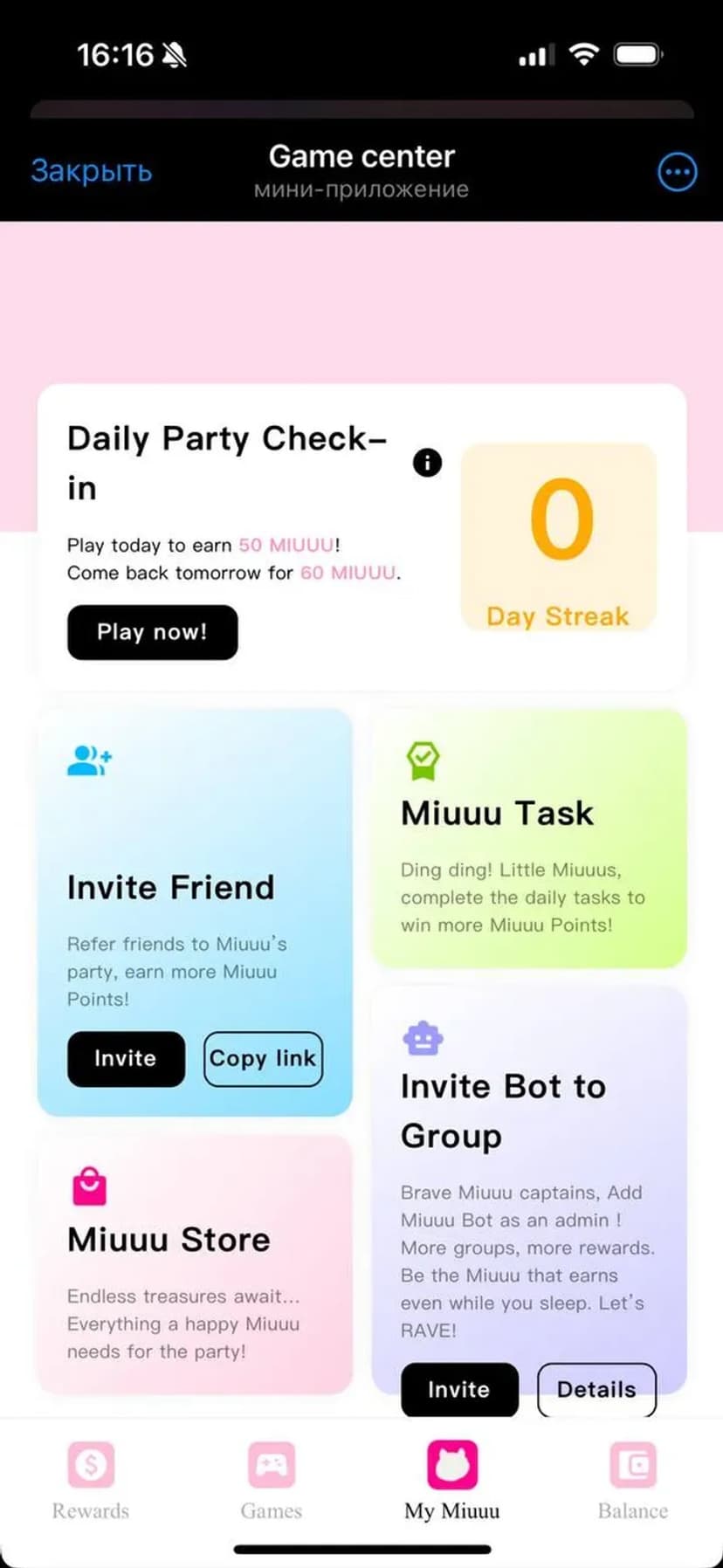Tap Invite under Invite Bot to Group
723x1568 pixels.
coord(459,1388)
